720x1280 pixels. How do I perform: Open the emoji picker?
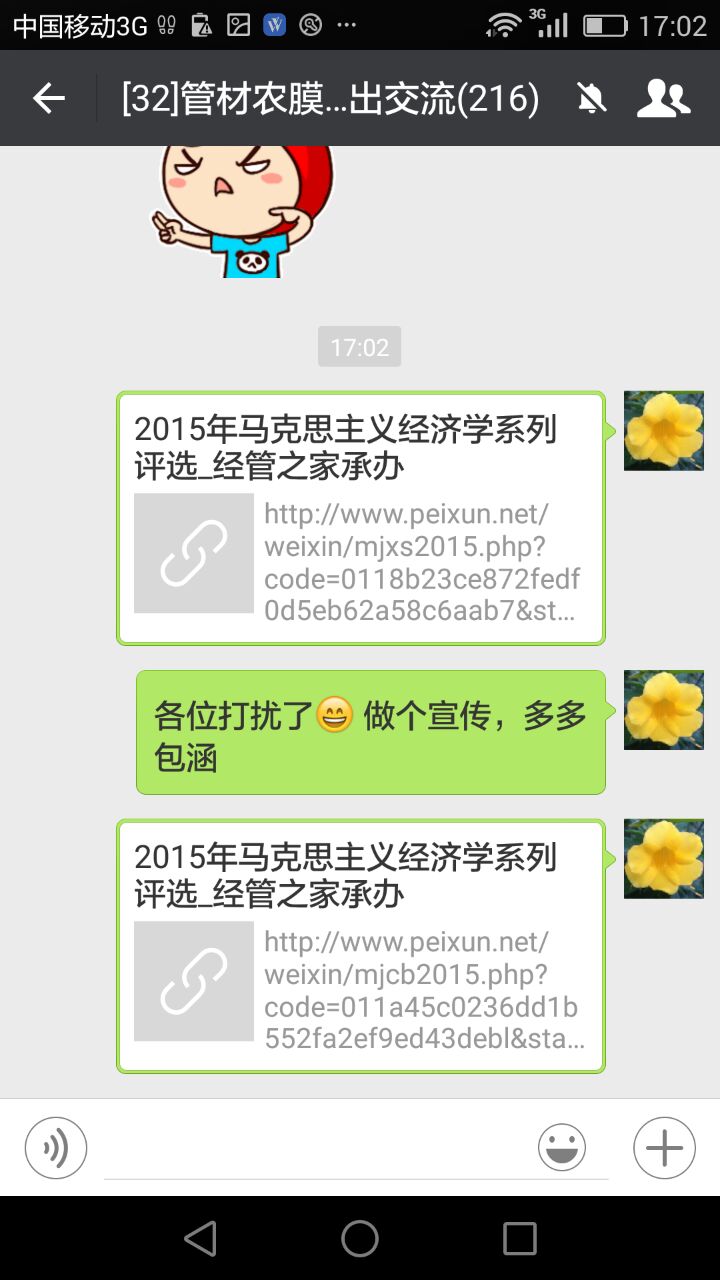(x=562, y=1148)
